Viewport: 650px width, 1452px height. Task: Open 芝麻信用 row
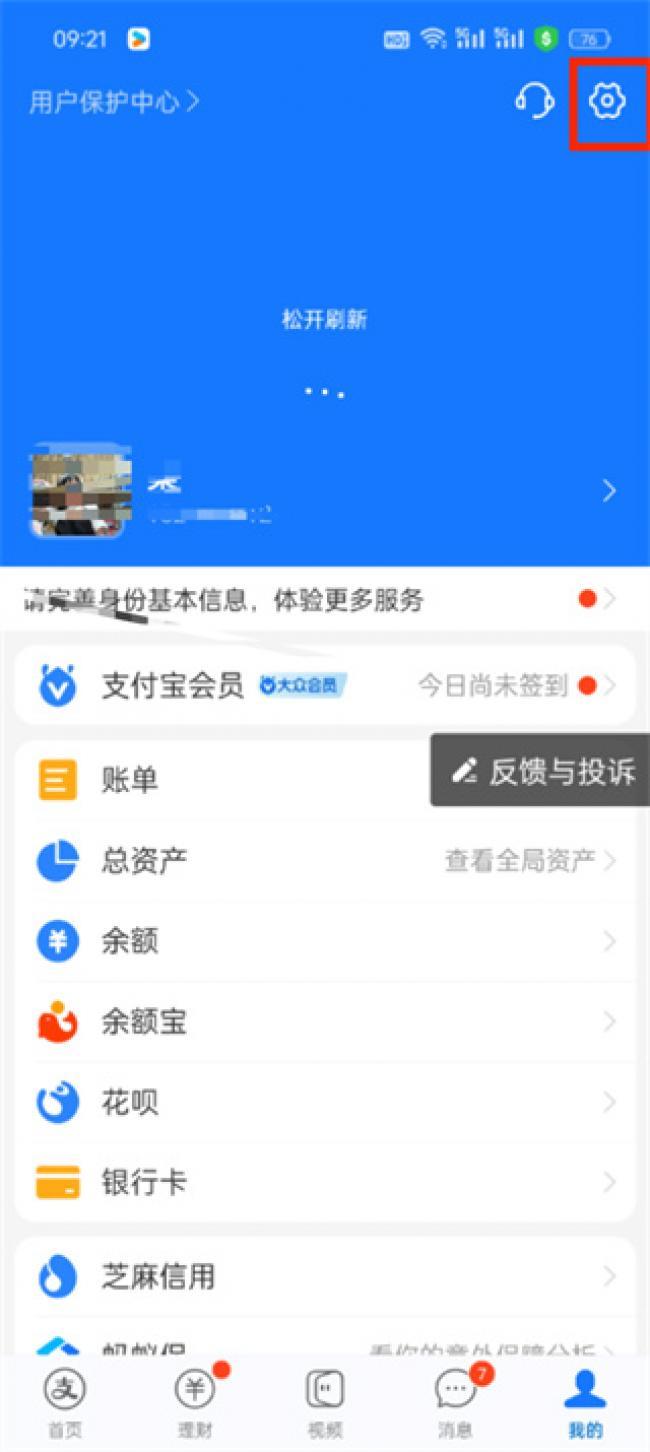(324, 1277)
